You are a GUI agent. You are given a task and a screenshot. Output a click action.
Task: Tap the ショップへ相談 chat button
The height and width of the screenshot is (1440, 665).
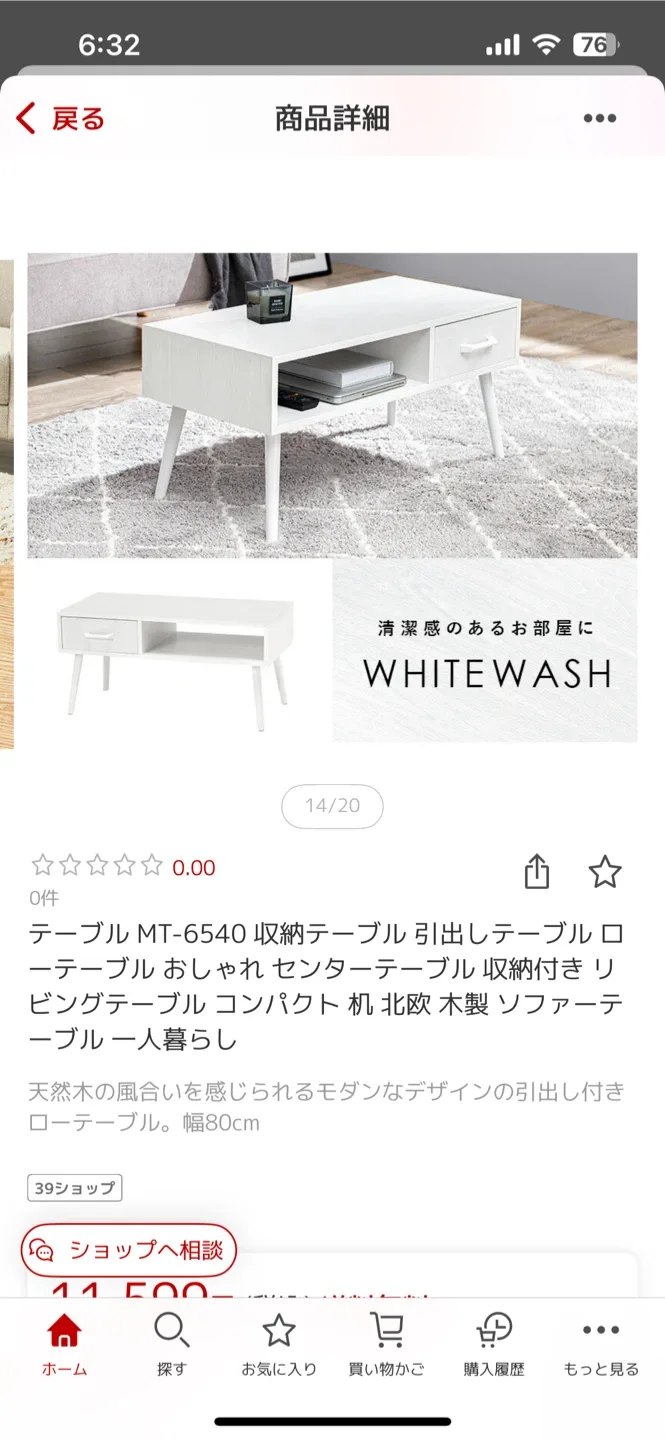click(129, 1250)
